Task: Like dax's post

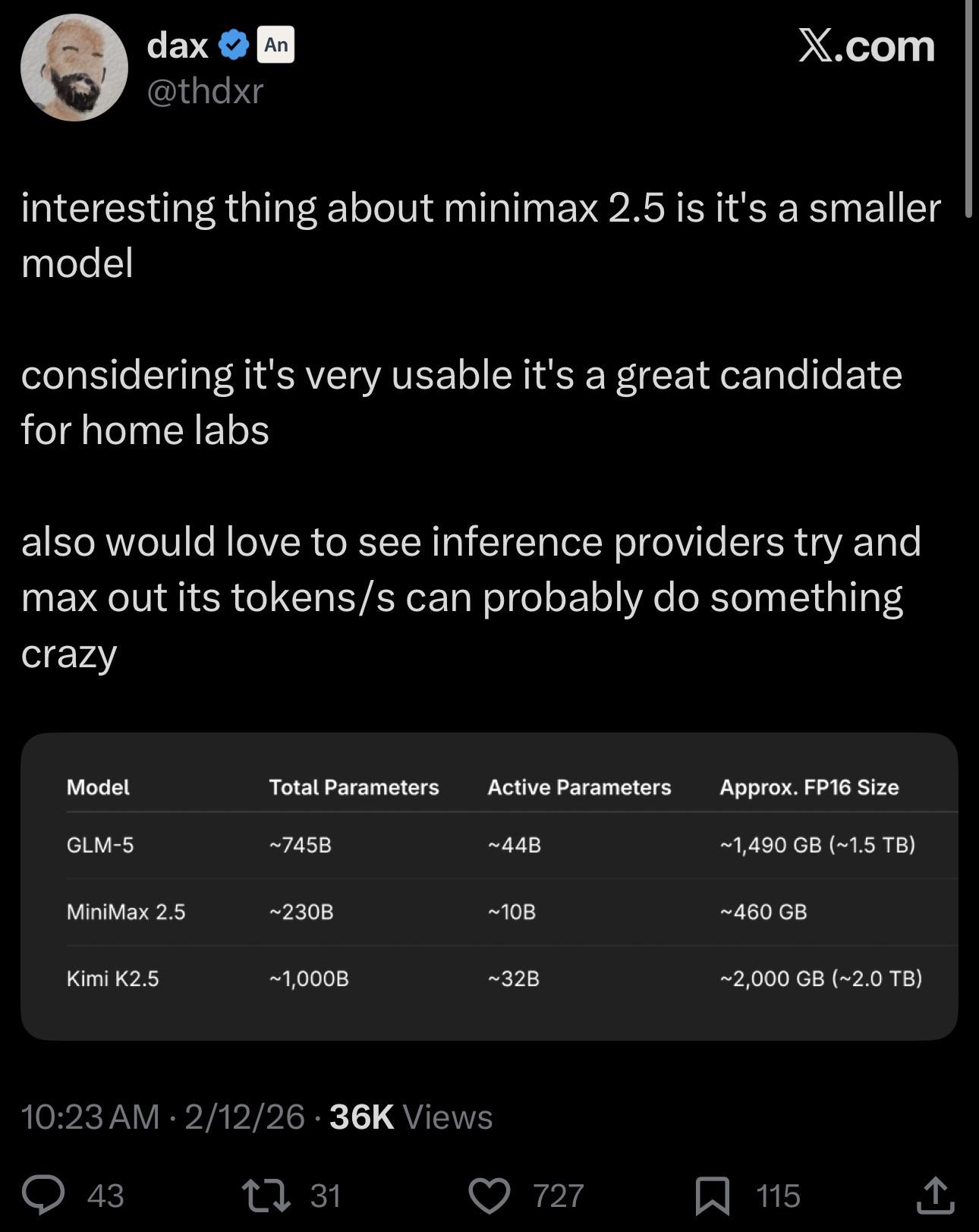Action: pyautogui.click(x=489, y=1195)
